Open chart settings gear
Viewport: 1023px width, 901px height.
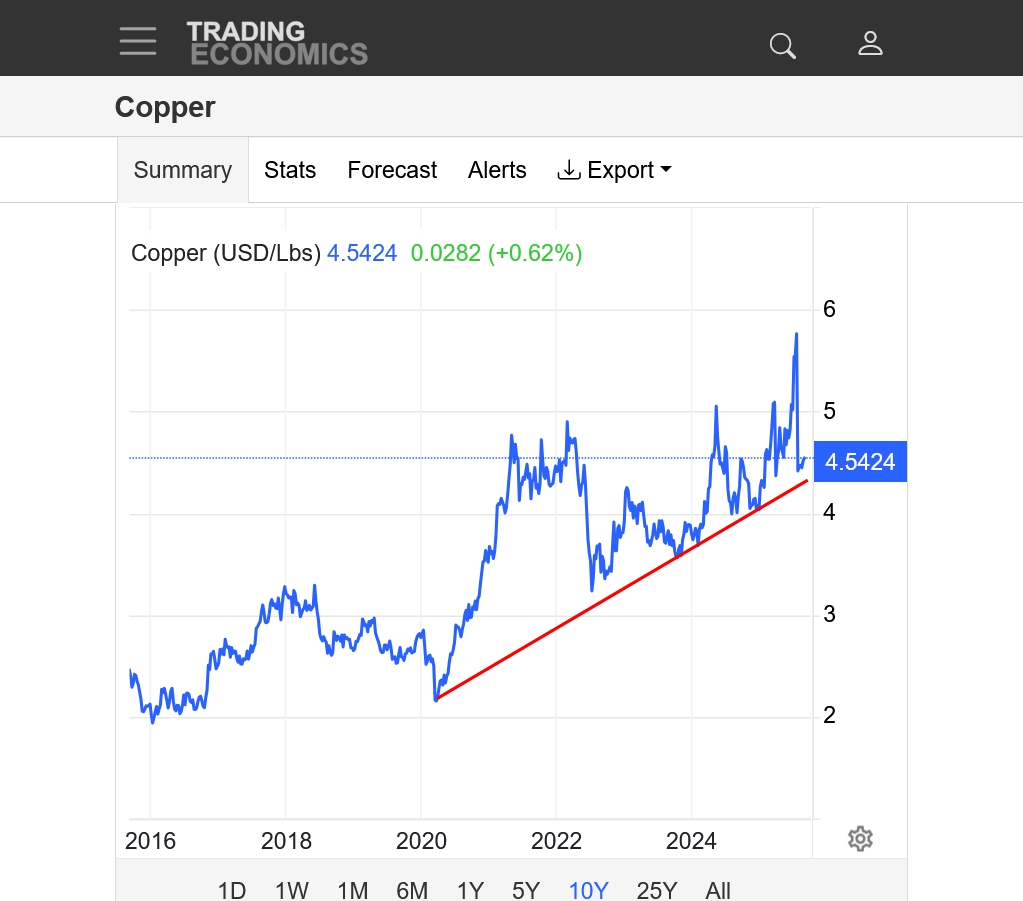tap(860, 838)
